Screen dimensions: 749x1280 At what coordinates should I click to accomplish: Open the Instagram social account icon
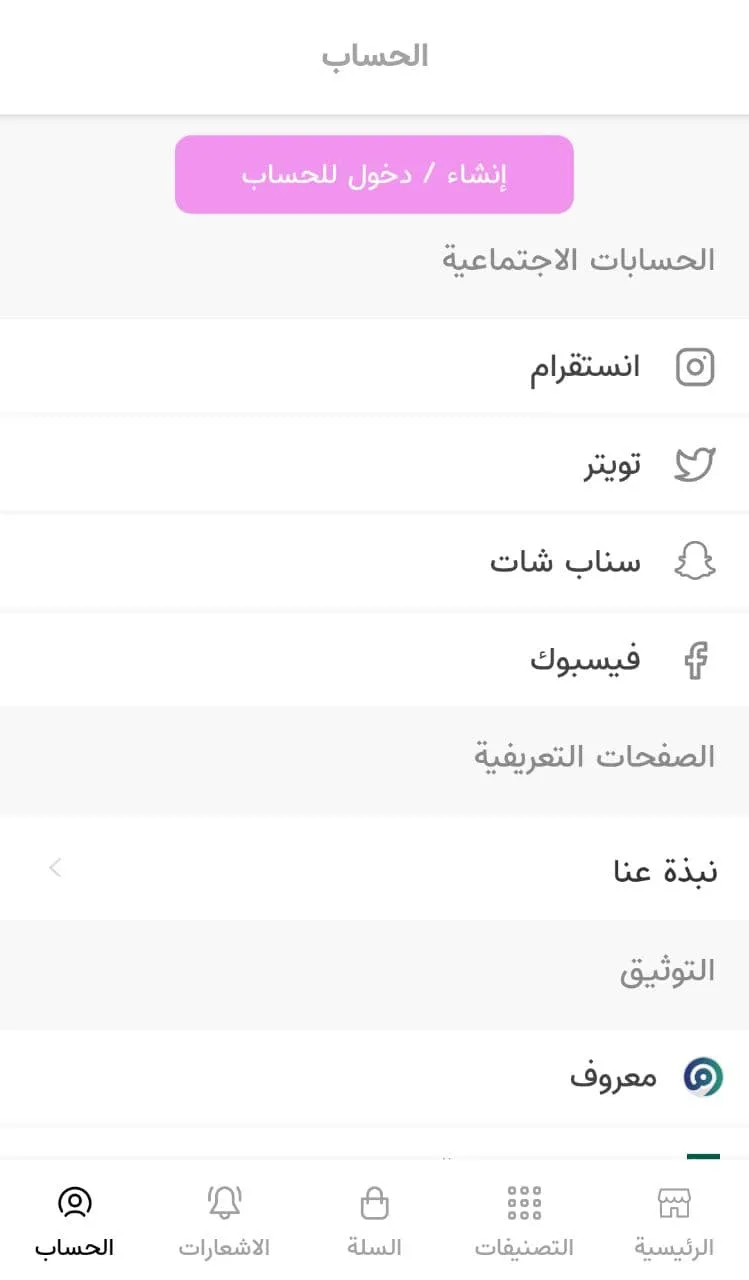(x=695, y=366)
